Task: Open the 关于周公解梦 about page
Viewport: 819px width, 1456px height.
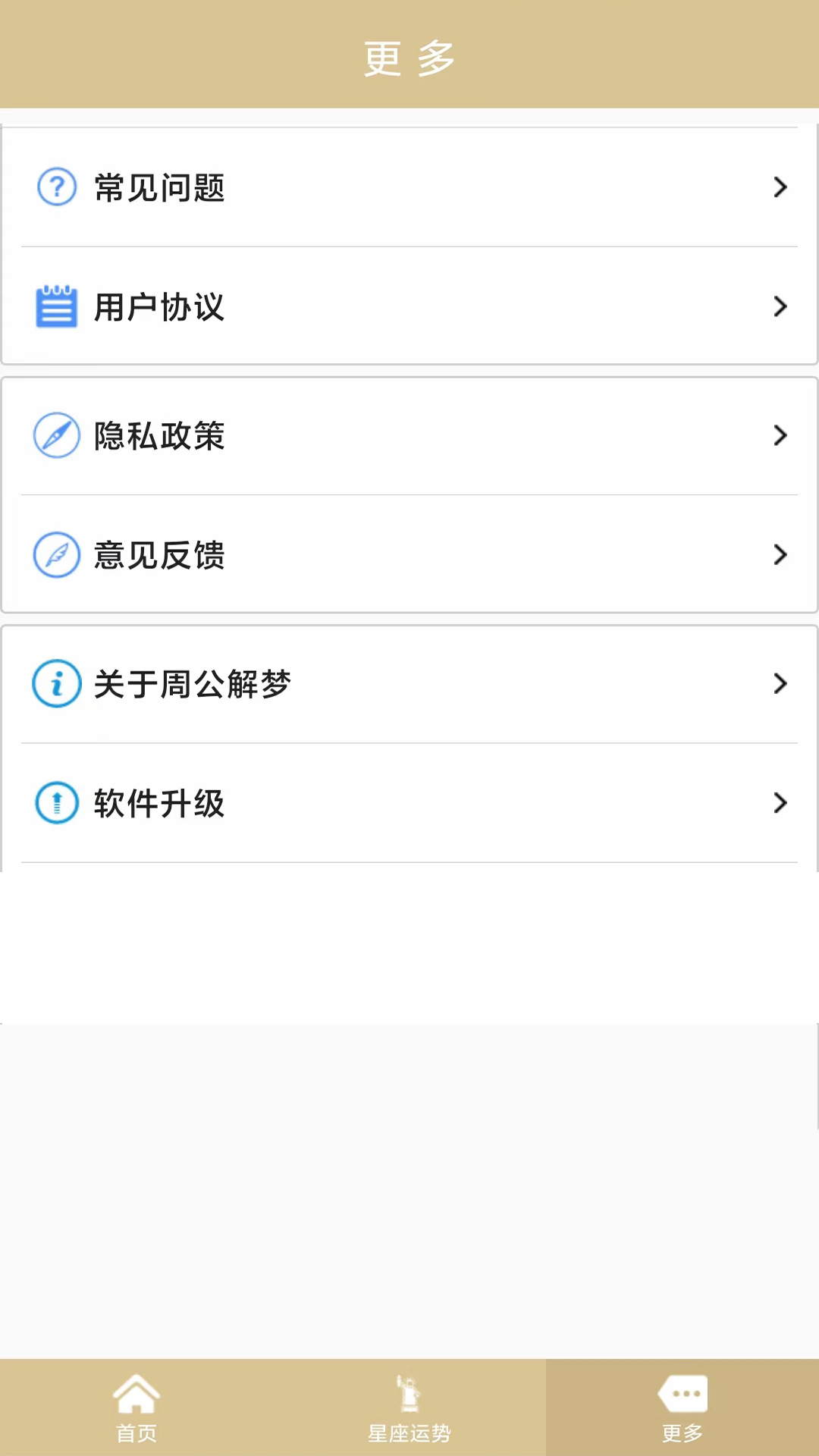Action: 409,683
